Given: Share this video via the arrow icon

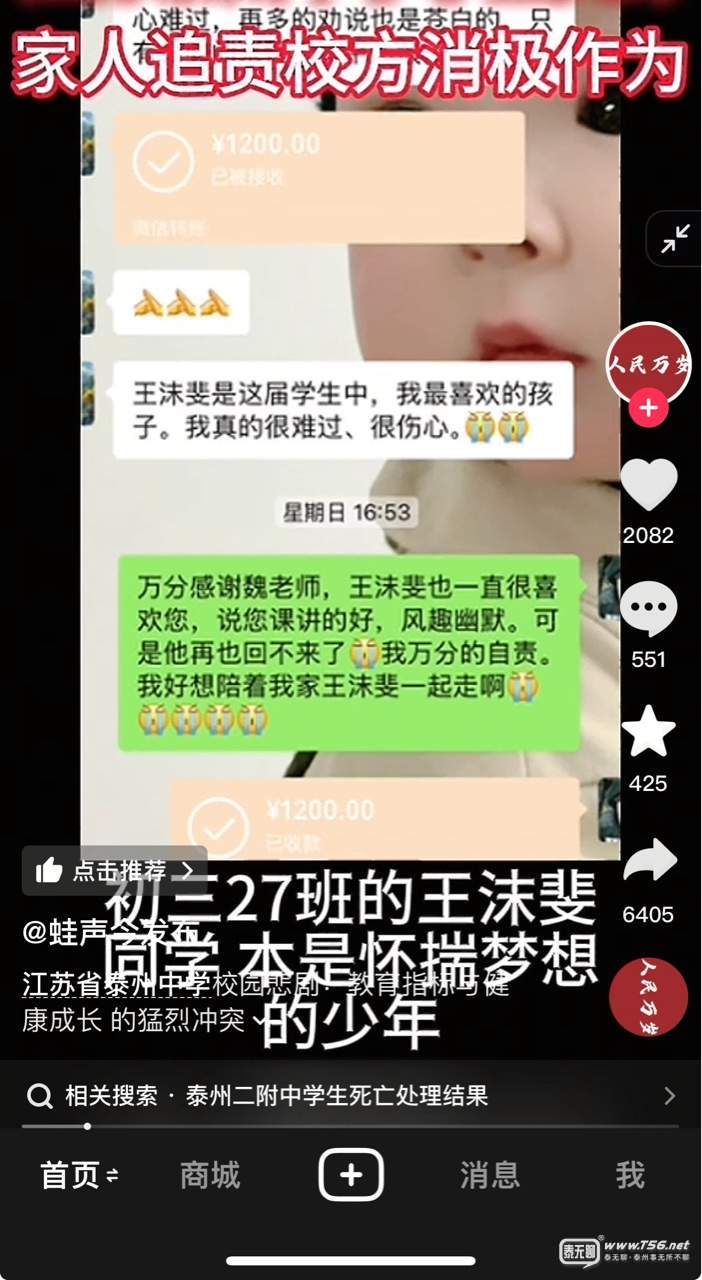Looking at the screenshot, I should coord(648,862).
